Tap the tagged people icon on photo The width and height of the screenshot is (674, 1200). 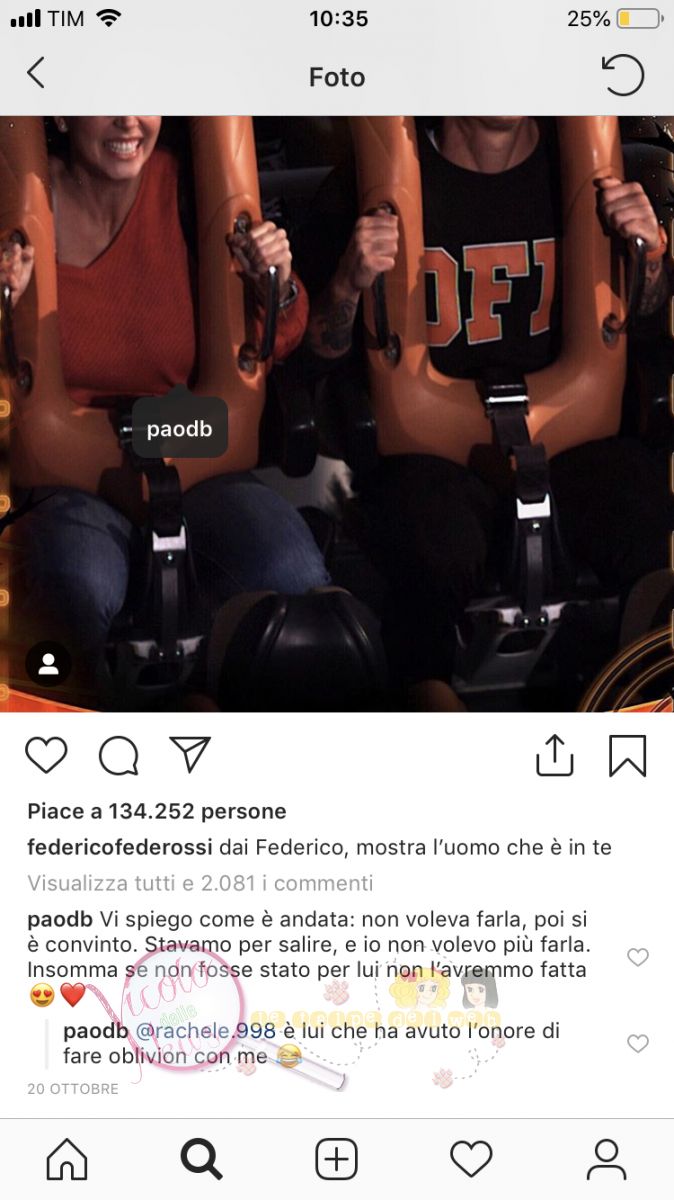pyautogui.click(x=48, y=664)
